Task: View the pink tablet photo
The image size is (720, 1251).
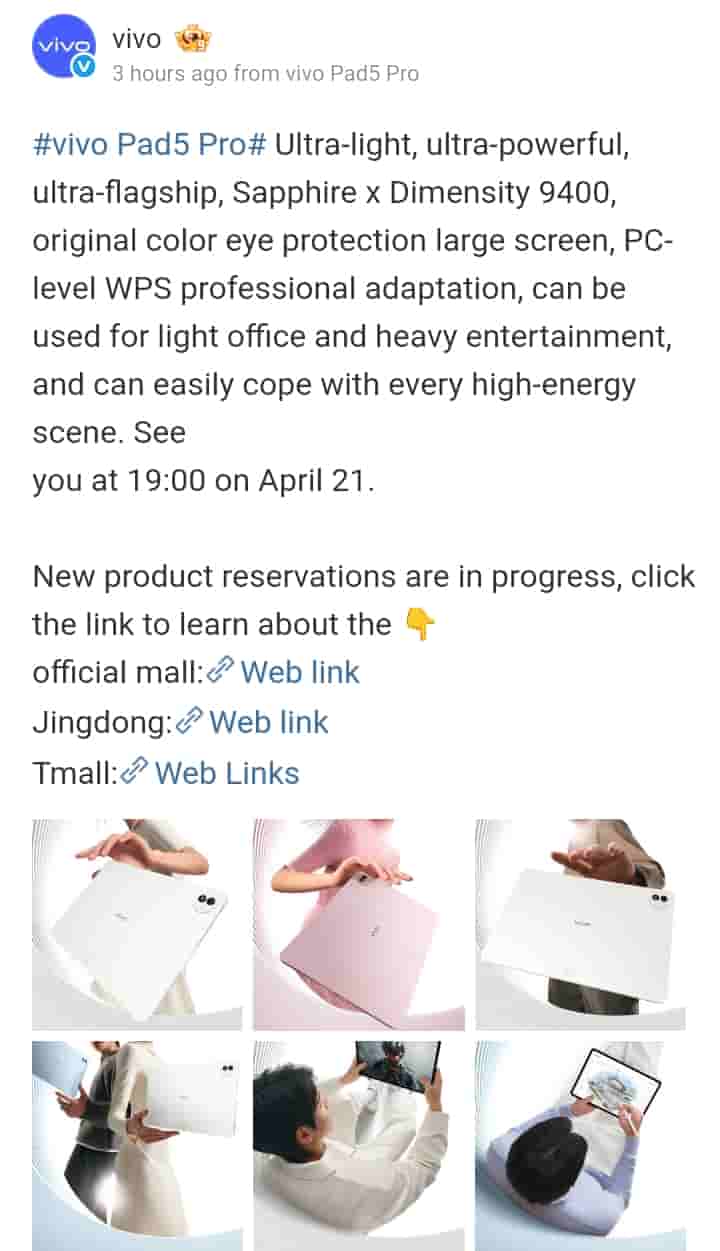Action: point(358,924)
